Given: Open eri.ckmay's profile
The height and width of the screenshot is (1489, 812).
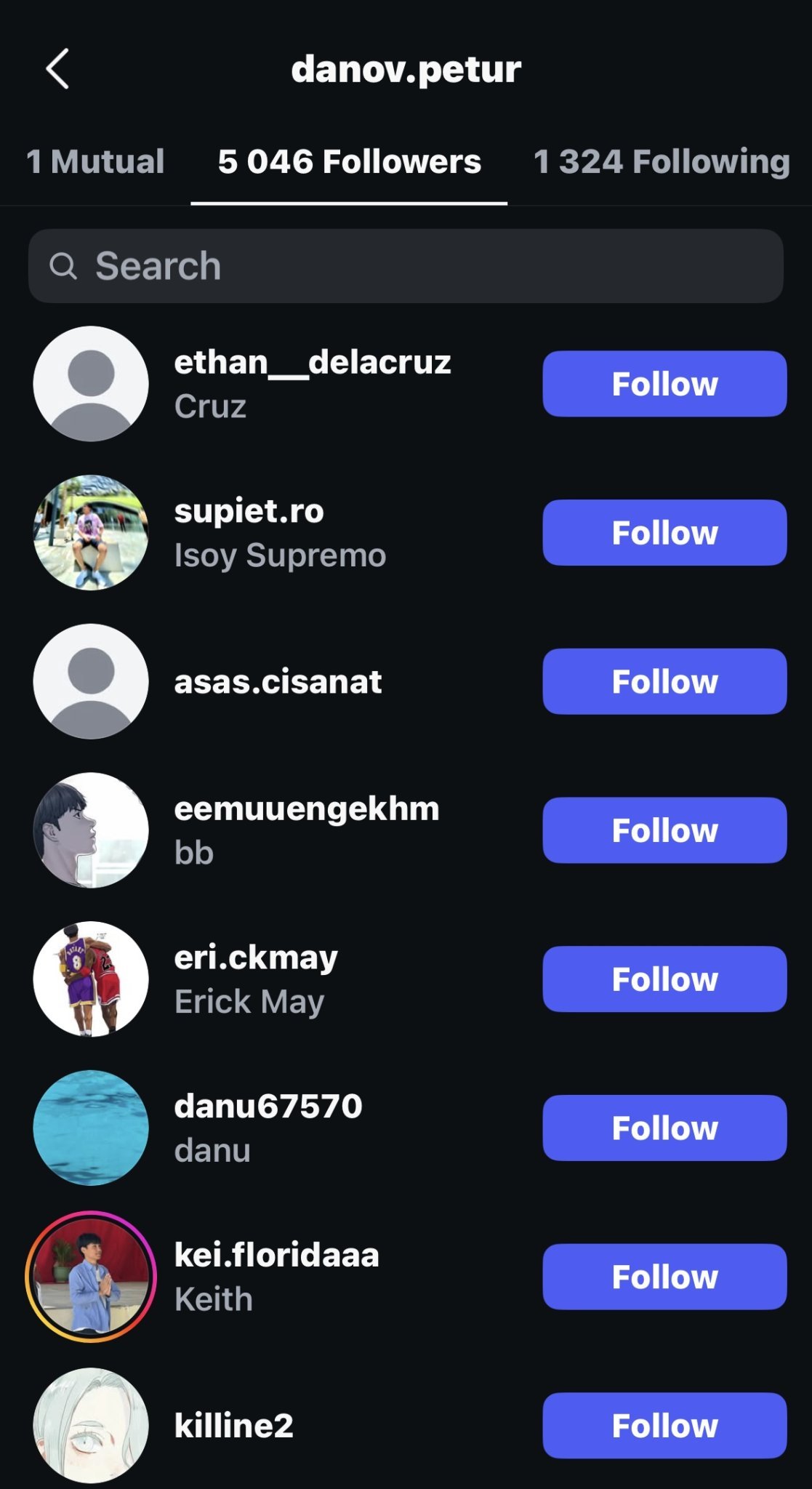Looking at the screenshot, I should pos(256,958).
